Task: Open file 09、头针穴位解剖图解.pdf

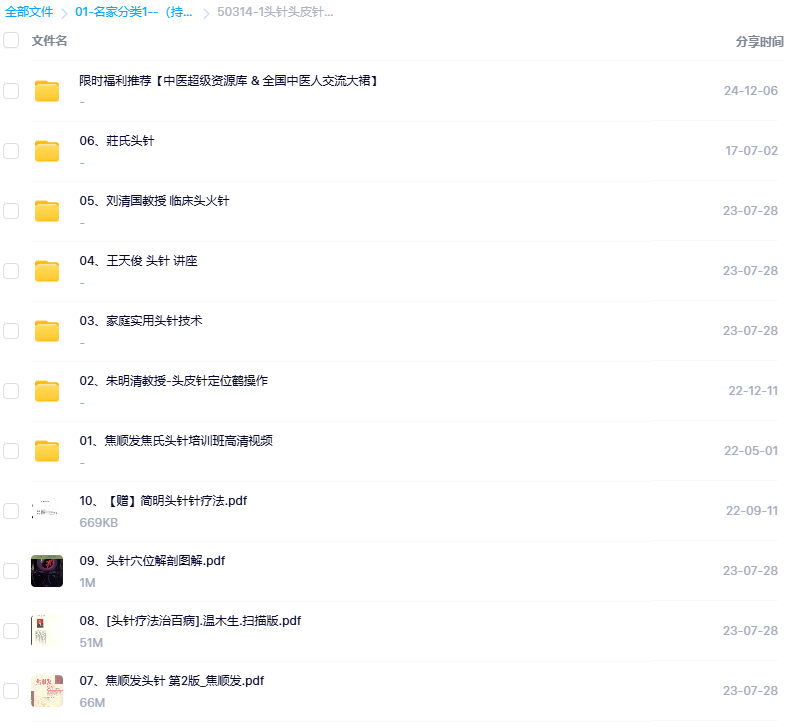Action: [152, 561]
